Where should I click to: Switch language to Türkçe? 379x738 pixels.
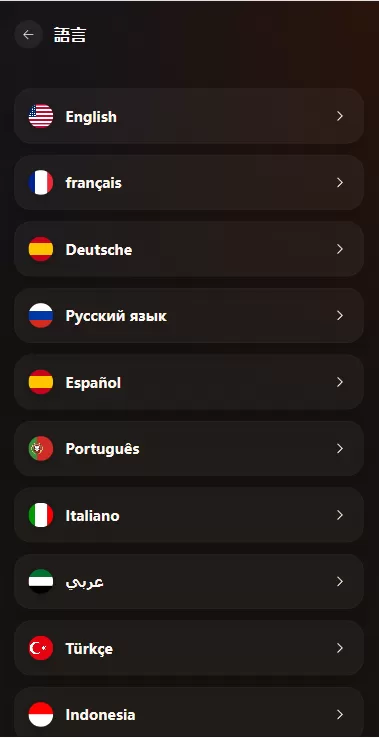point(189,648)
